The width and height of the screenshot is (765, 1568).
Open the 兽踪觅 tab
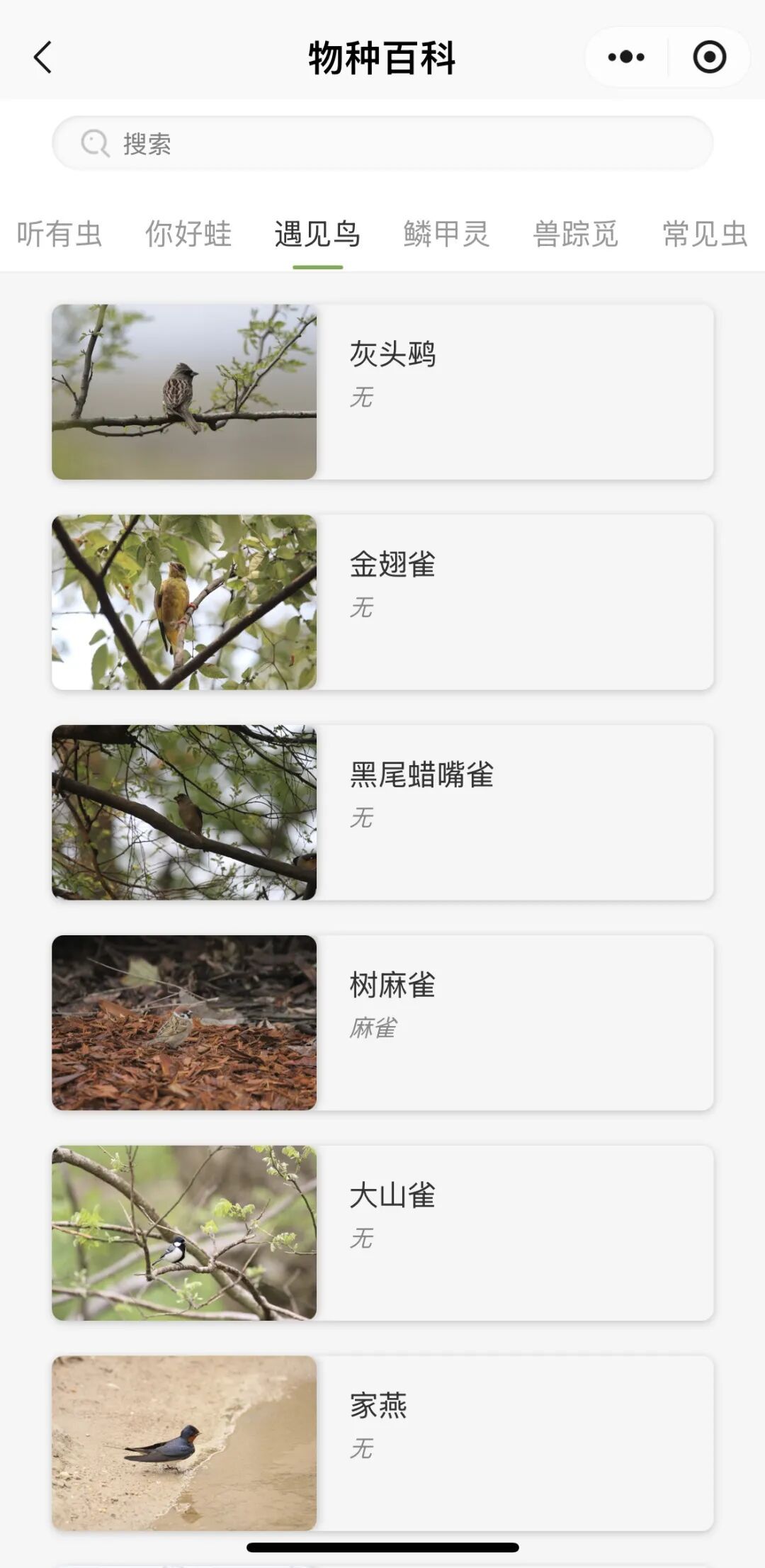point(576,234)
